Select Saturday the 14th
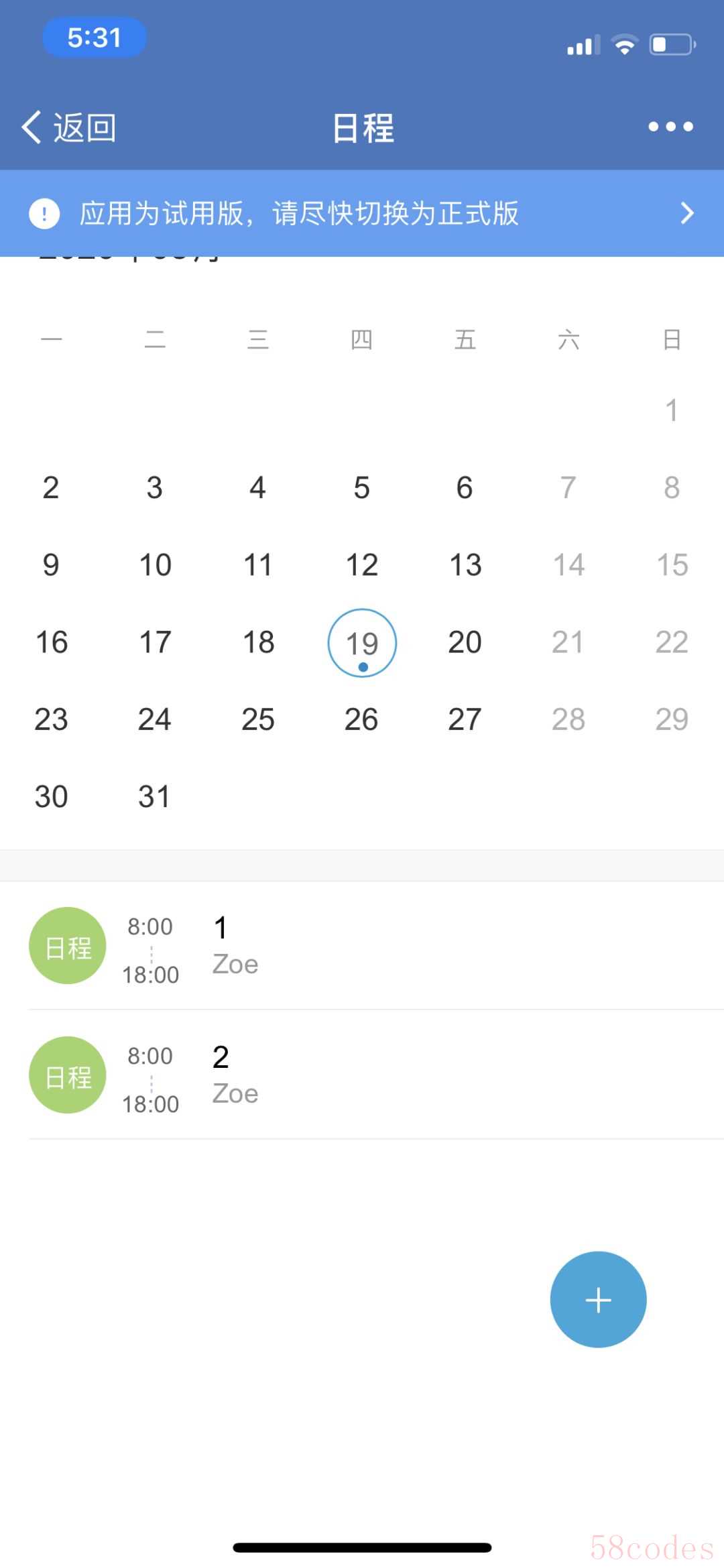Image resolution: width=724 pixels, height=1568 pixels. [x=568, y=565]
